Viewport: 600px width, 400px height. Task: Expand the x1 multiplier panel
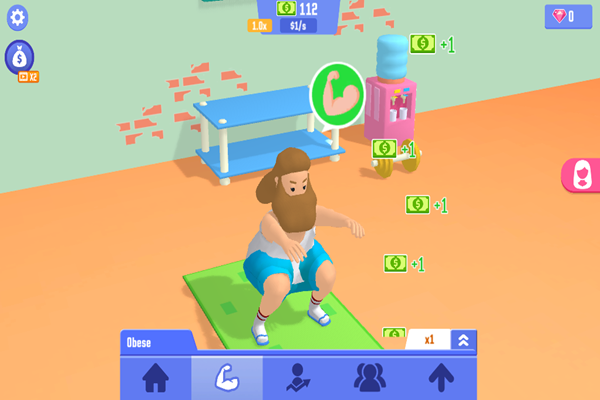tap(463, 340)
